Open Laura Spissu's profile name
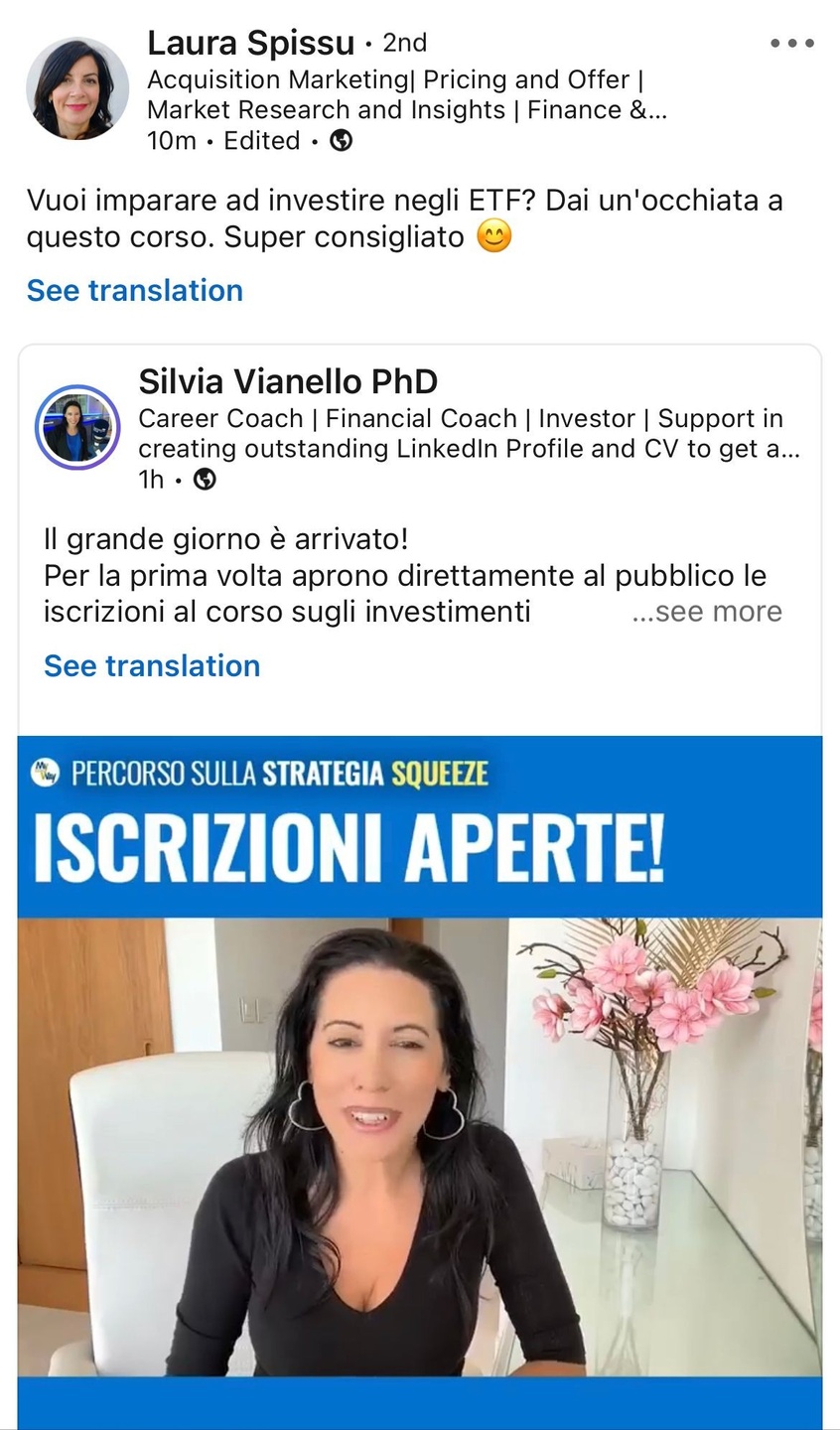Image resolution: width=840 pixels, height=1430 pixels. point(250,43)
